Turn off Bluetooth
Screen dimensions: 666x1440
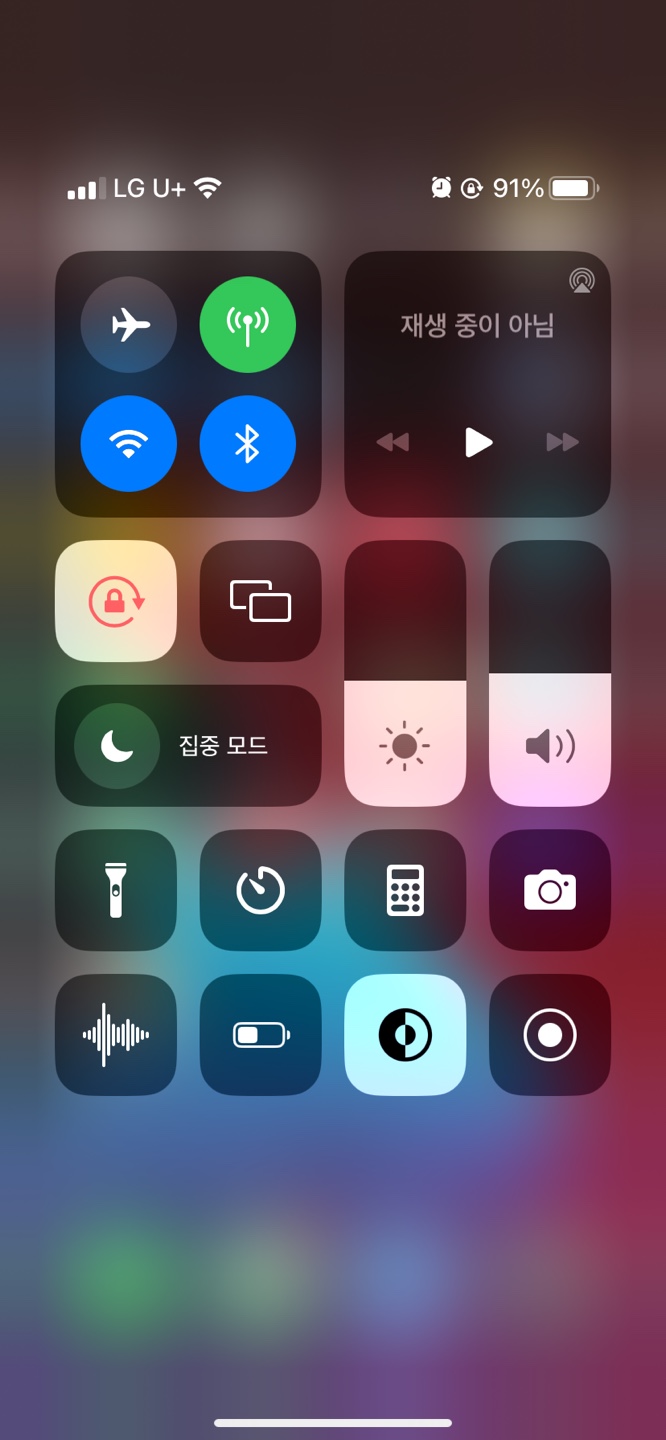point(248,444)
